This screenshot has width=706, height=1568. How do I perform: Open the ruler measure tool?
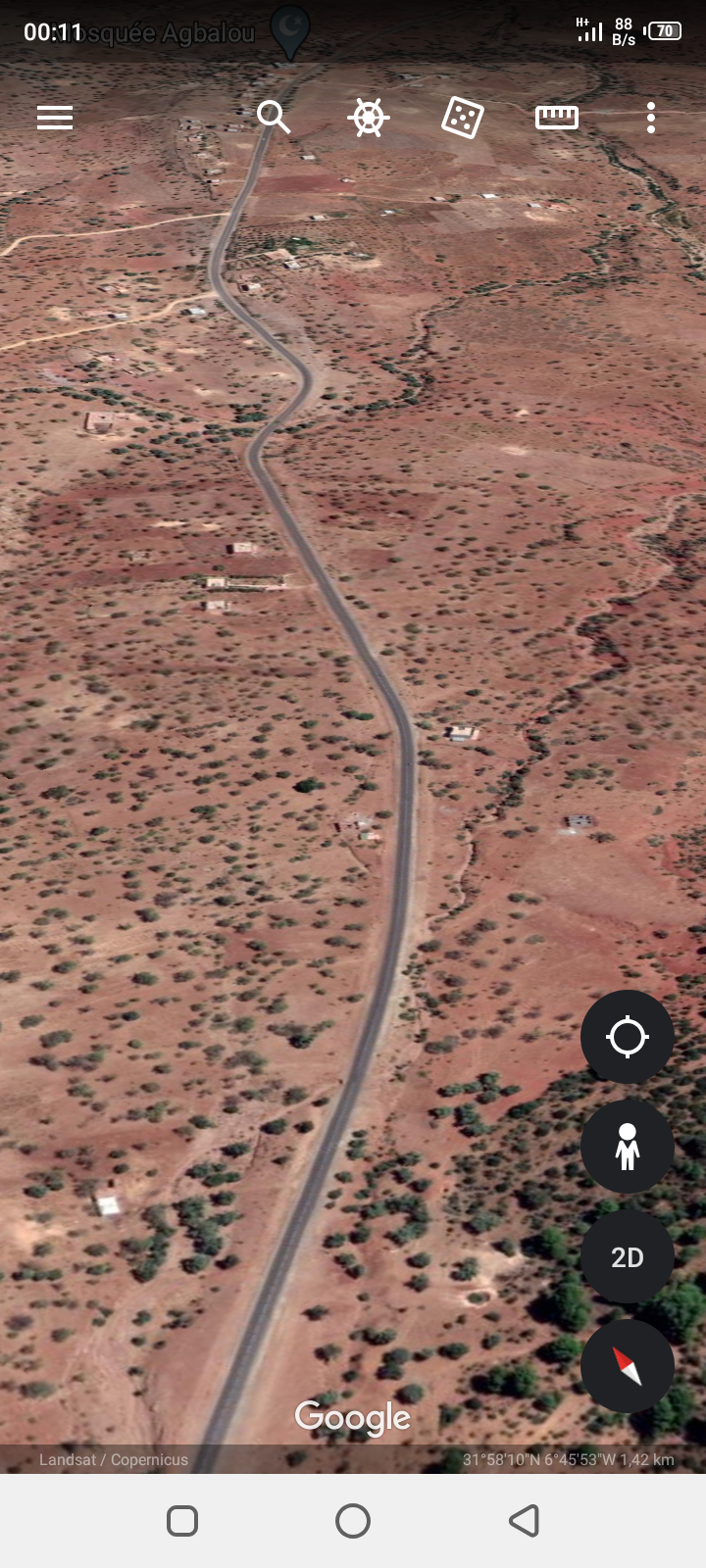click(556, 118)
